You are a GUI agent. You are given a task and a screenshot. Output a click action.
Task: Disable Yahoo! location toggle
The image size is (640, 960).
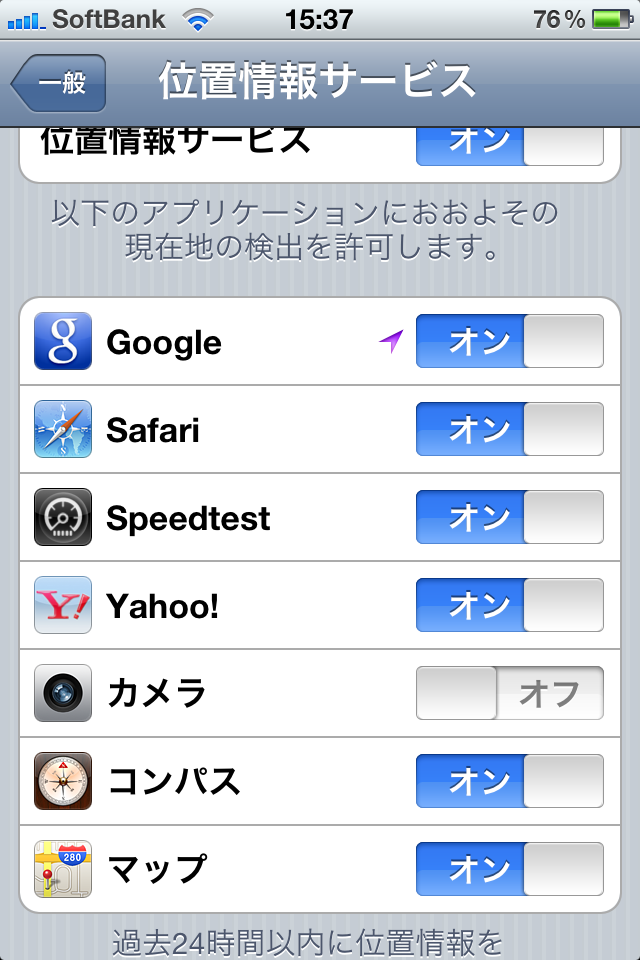point(509,606)
